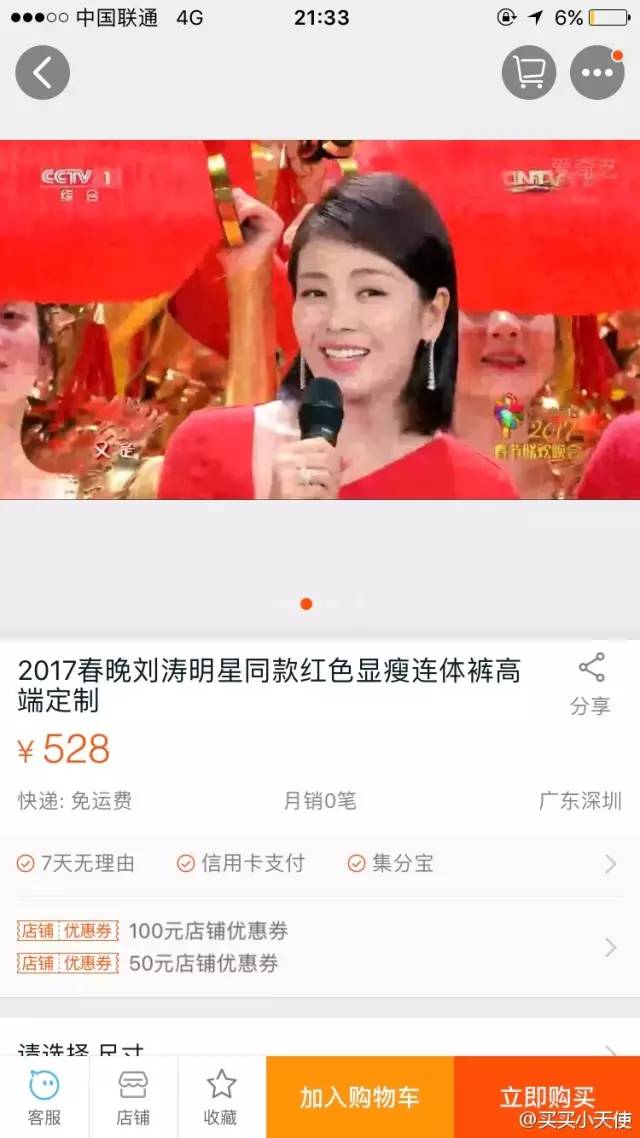The width and height of the screenshot is (640, 1138).
Task: Open the product image
Action: (320, 320)
